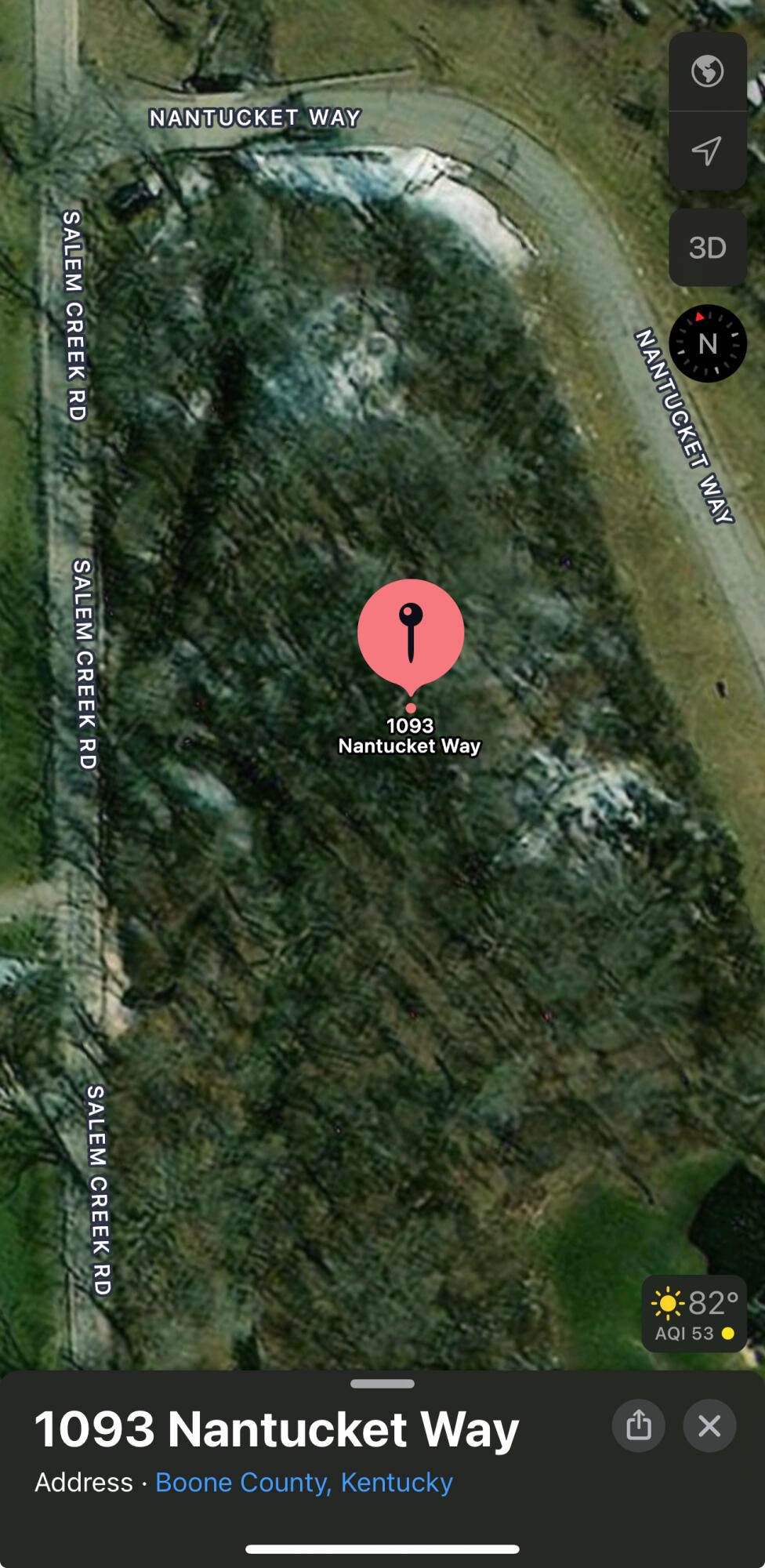
Task: Open the map mode globe button
Action: [x=707, y=71]
